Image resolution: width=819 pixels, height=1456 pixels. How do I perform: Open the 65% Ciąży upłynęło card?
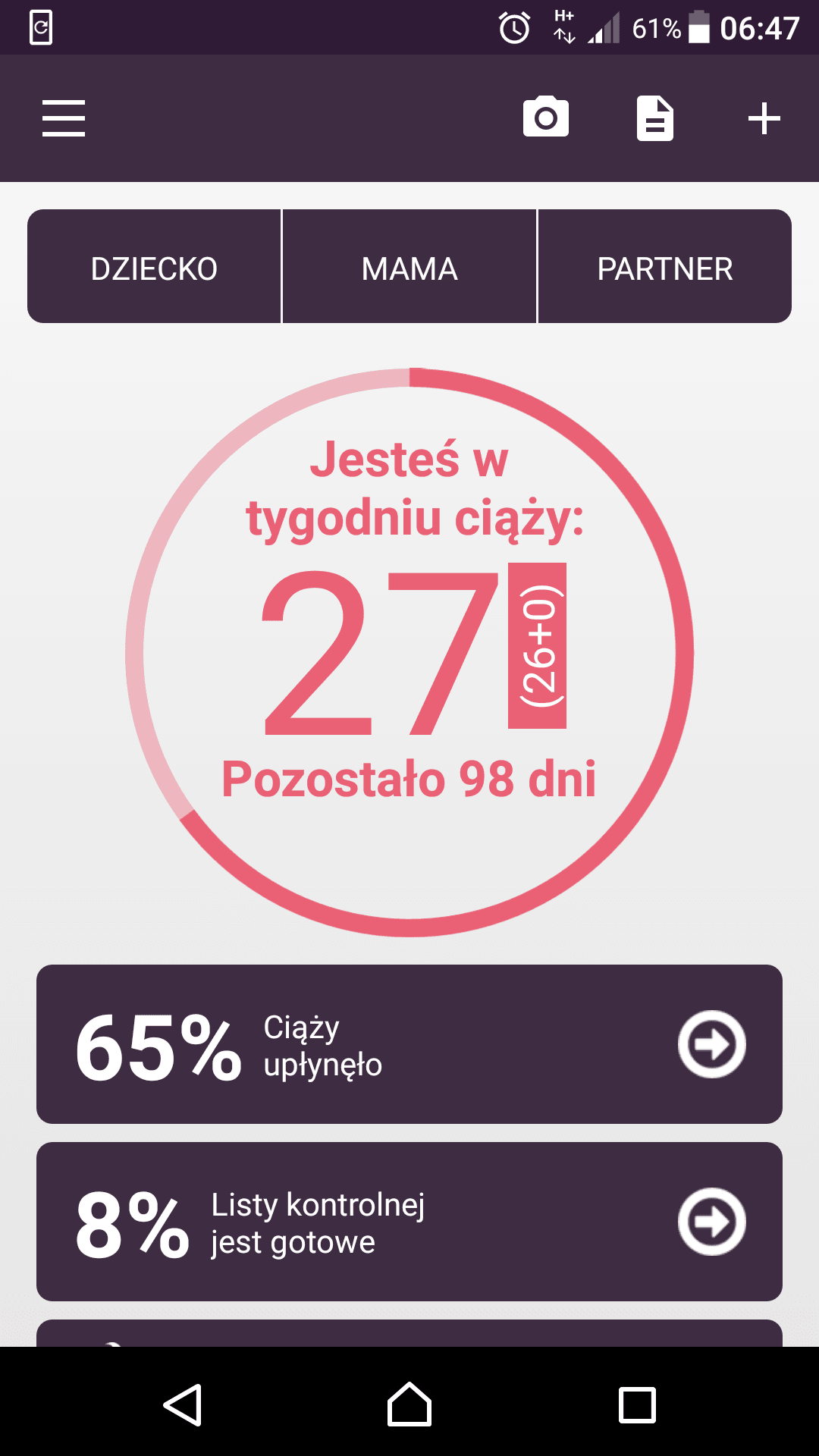point(409,1044)
